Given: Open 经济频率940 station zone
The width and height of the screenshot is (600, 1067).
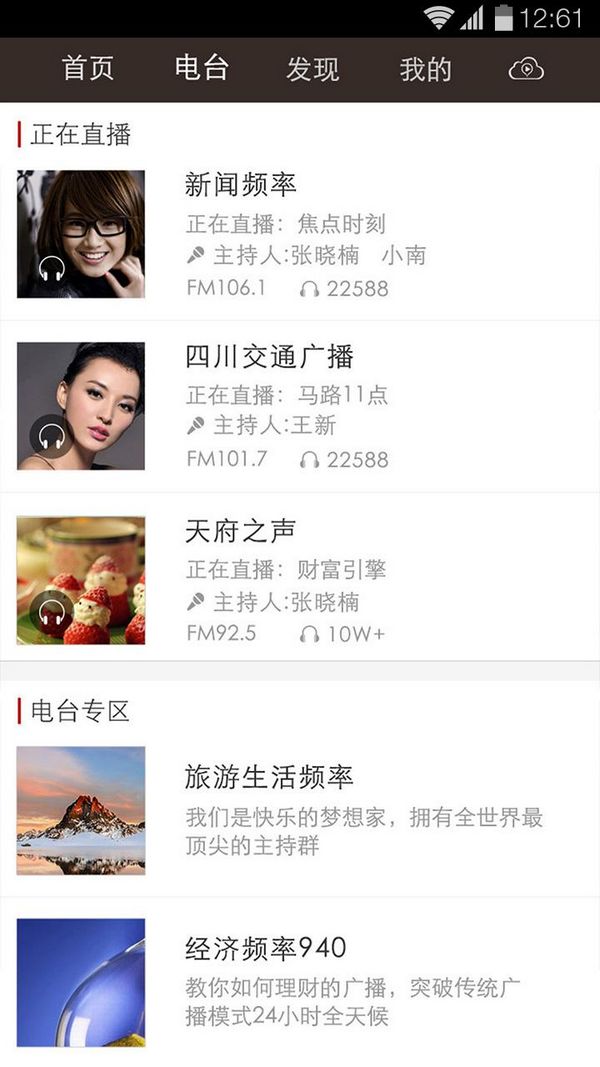Looking at the screenshot, I should coord(300,982).
